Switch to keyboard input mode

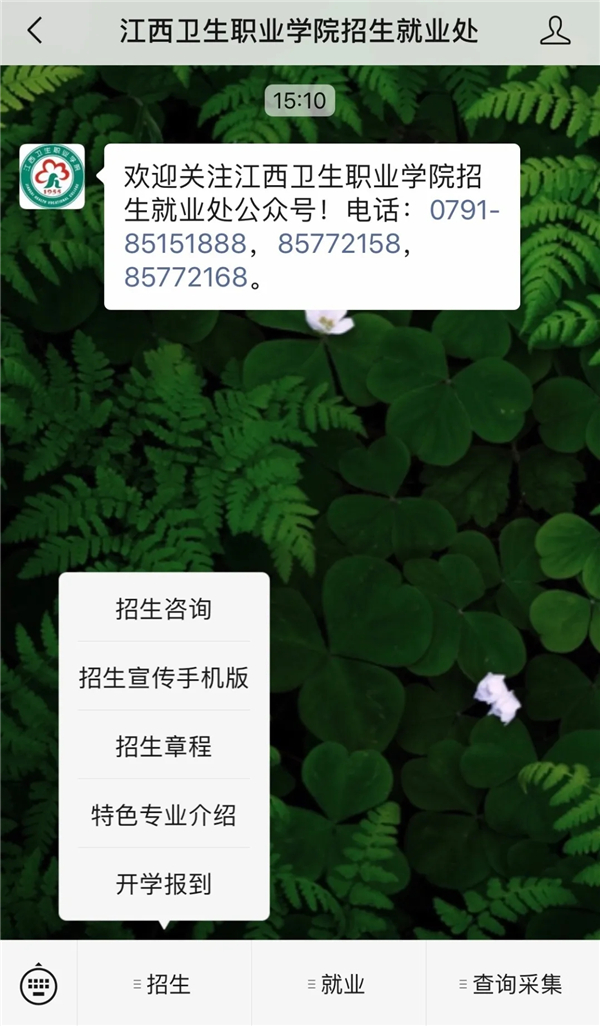[x=38, y=985]
